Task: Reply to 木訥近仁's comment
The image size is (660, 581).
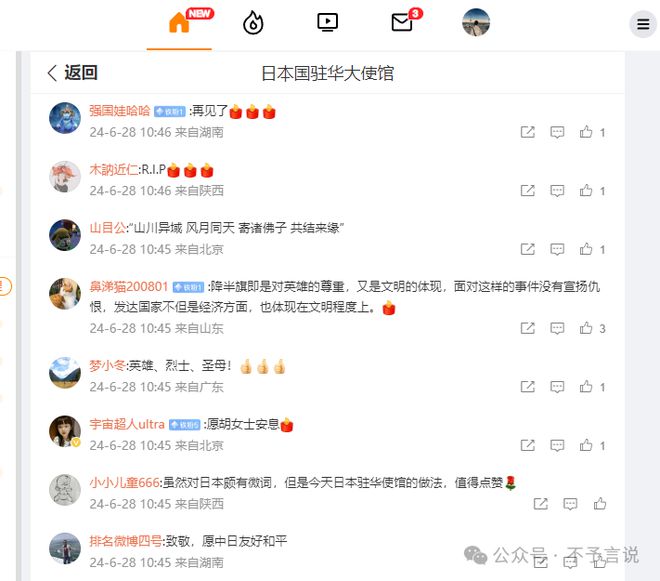Action: (x=557, y=190)
